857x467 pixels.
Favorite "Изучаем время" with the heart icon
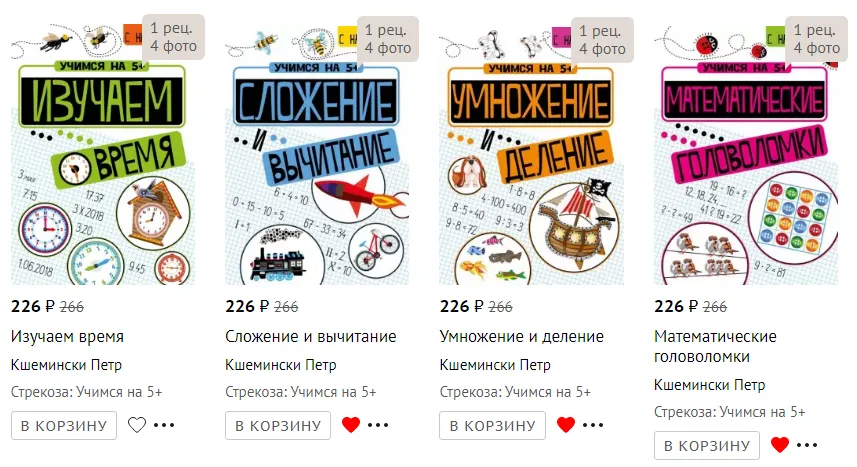tap(137, 425)
